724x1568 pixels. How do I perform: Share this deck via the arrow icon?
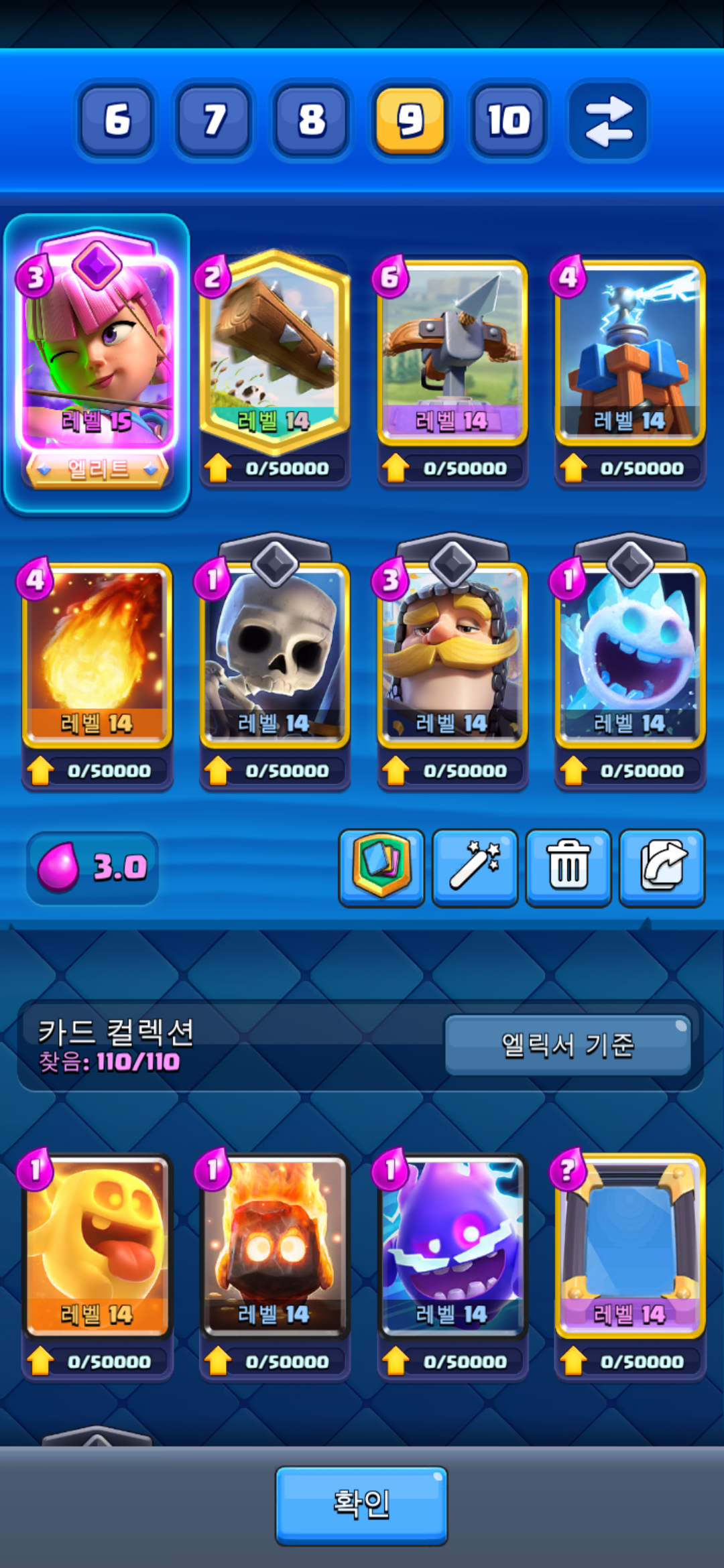coord(662,867)
